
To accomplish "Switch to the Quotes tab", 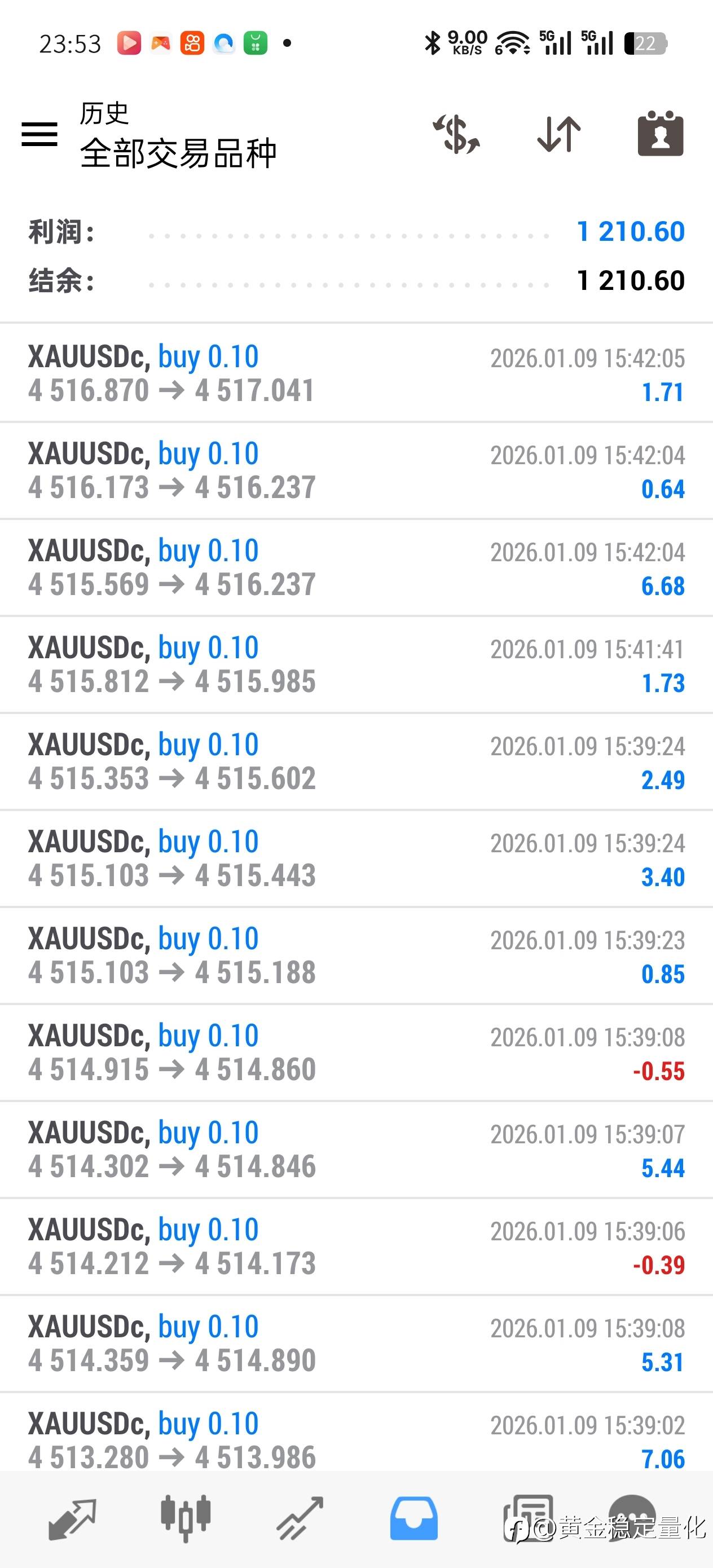I will (72, 1519).
